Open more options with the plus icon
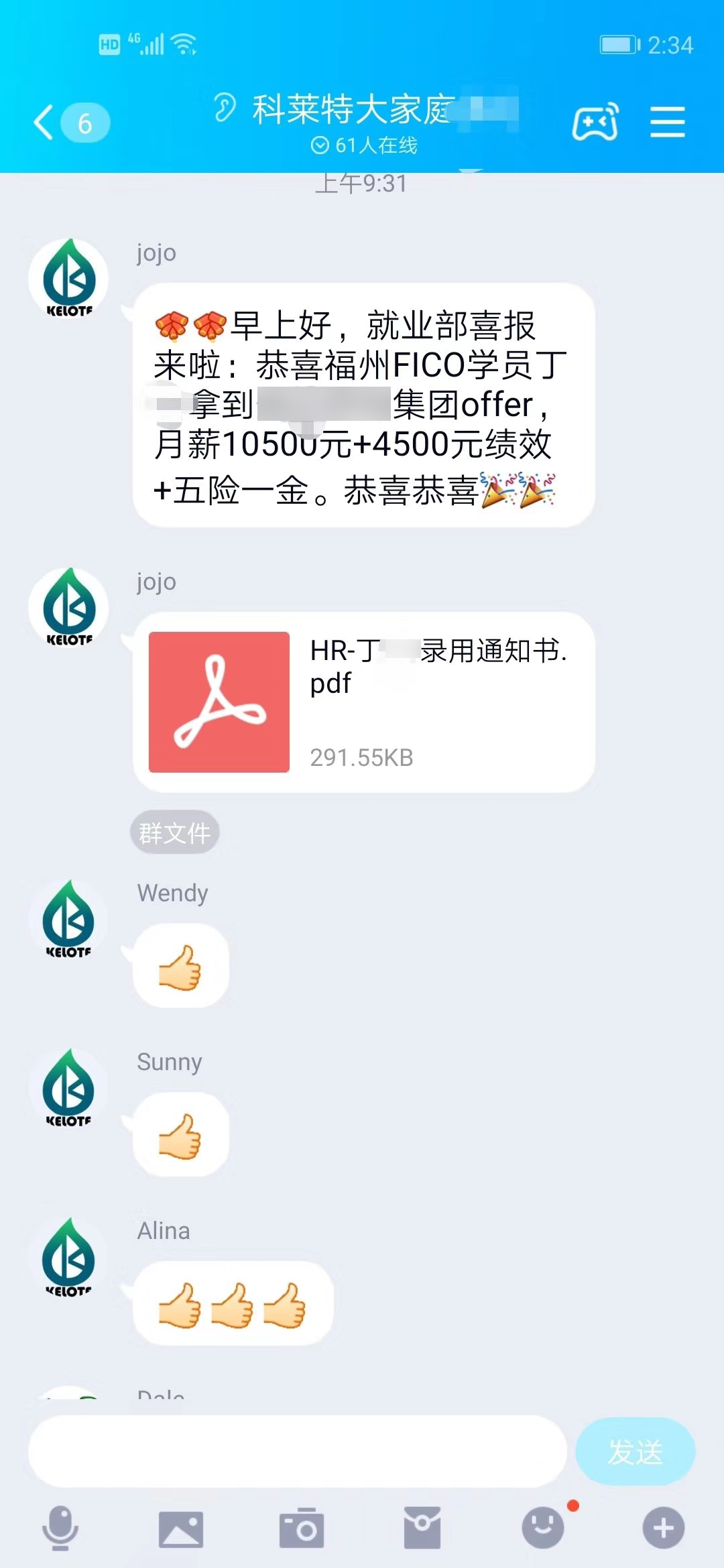 pyautogui.click(x=664, y=1528)
